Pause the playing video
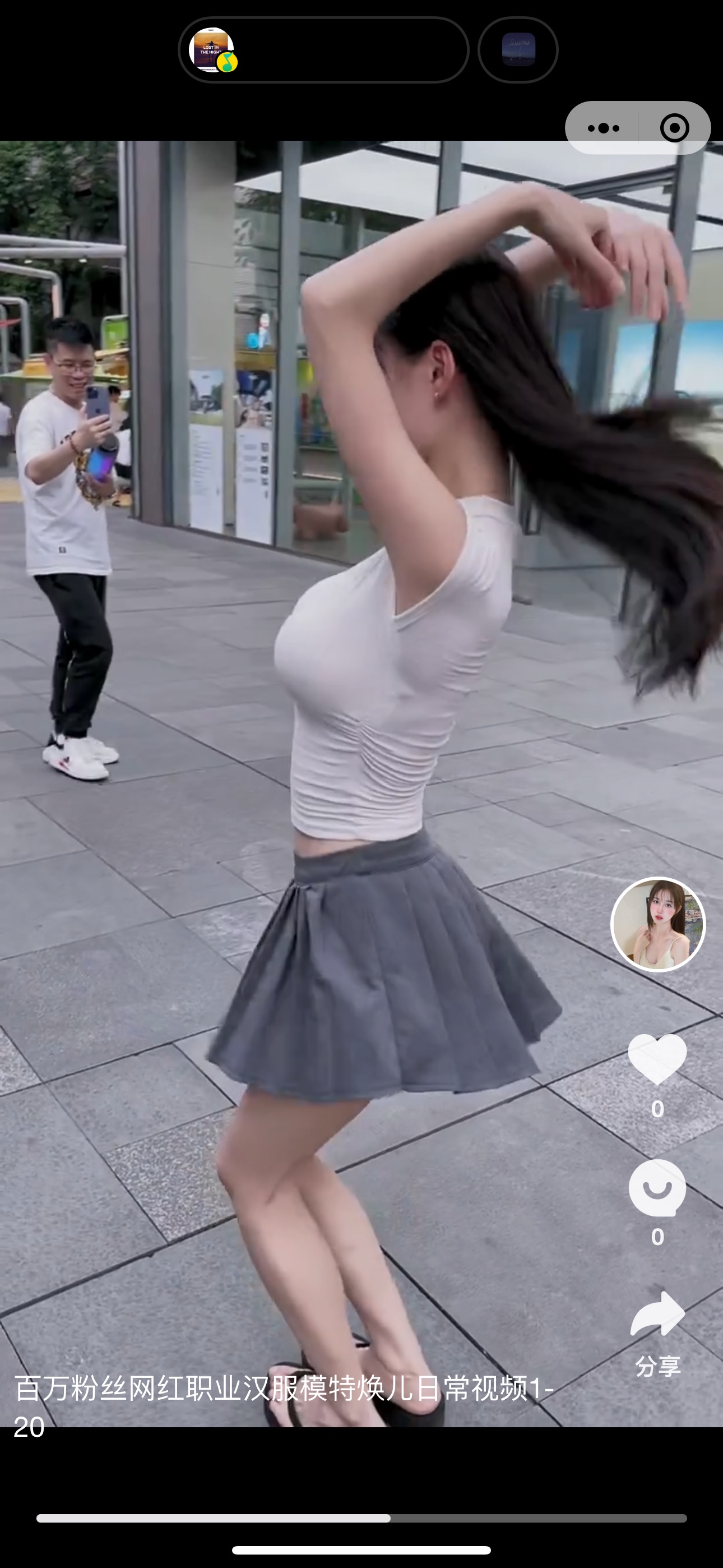 [x=361, y=730]
